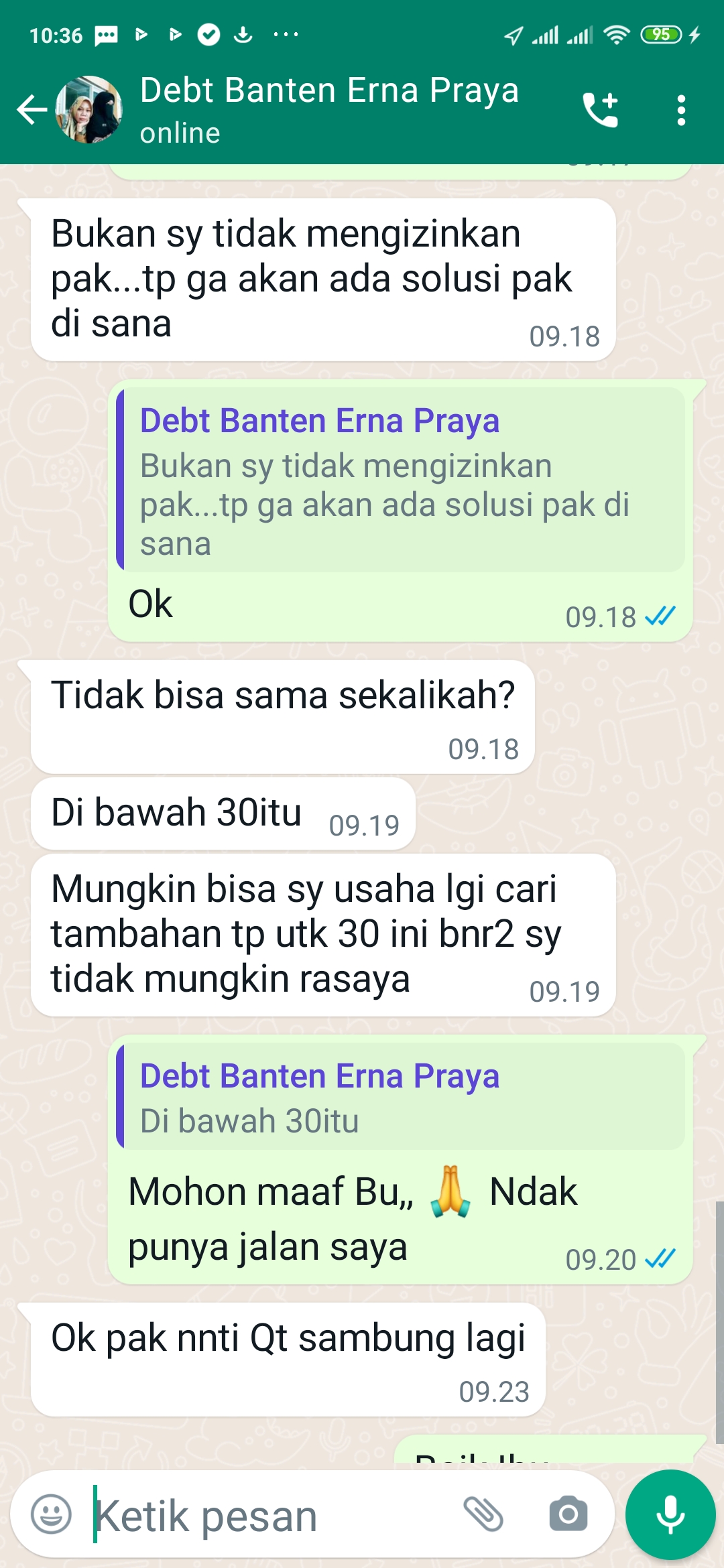Open the attachment paperclip
The image size is (724, 1568).
tap(483, 1514)
